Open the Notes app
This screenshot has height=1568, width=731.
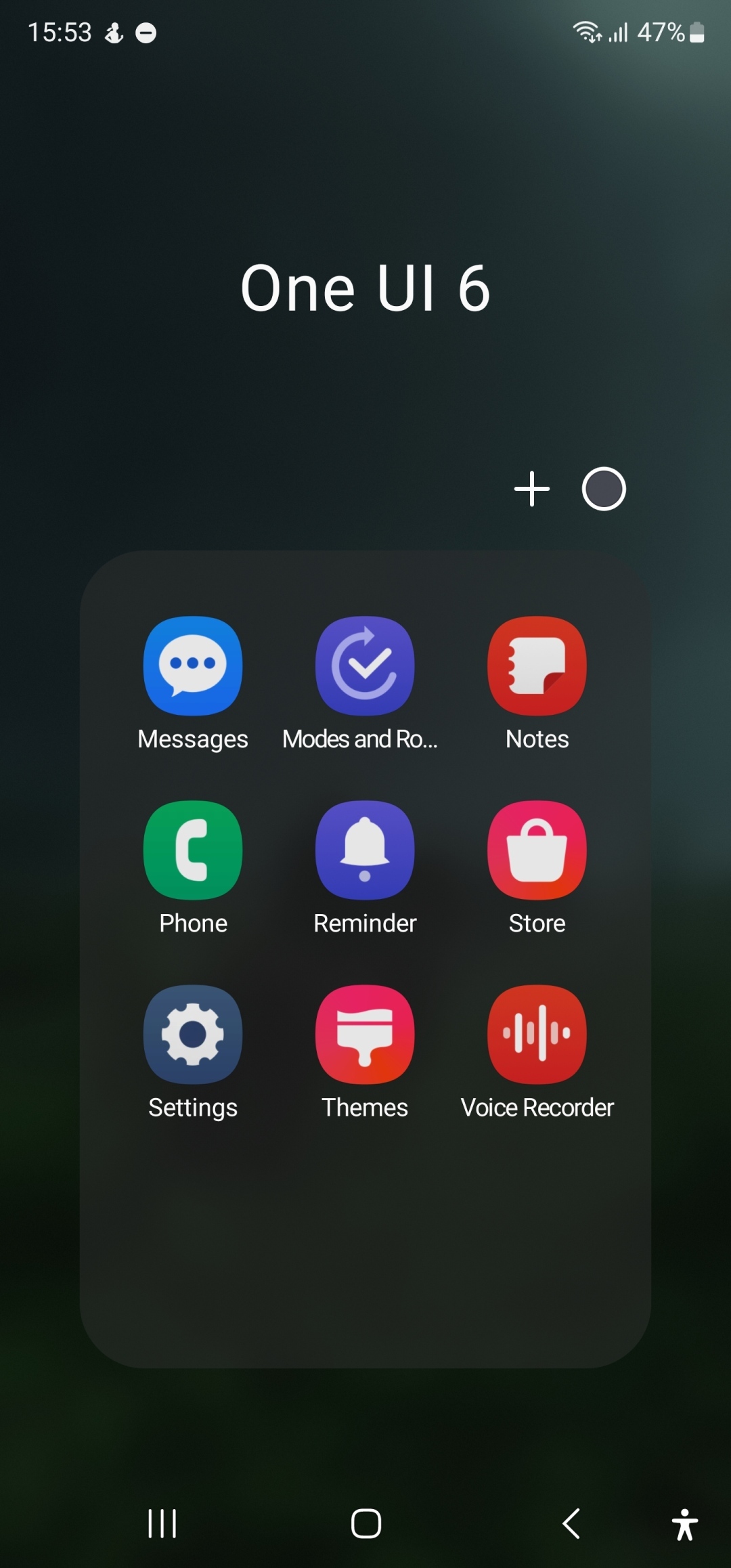[537, 666]
